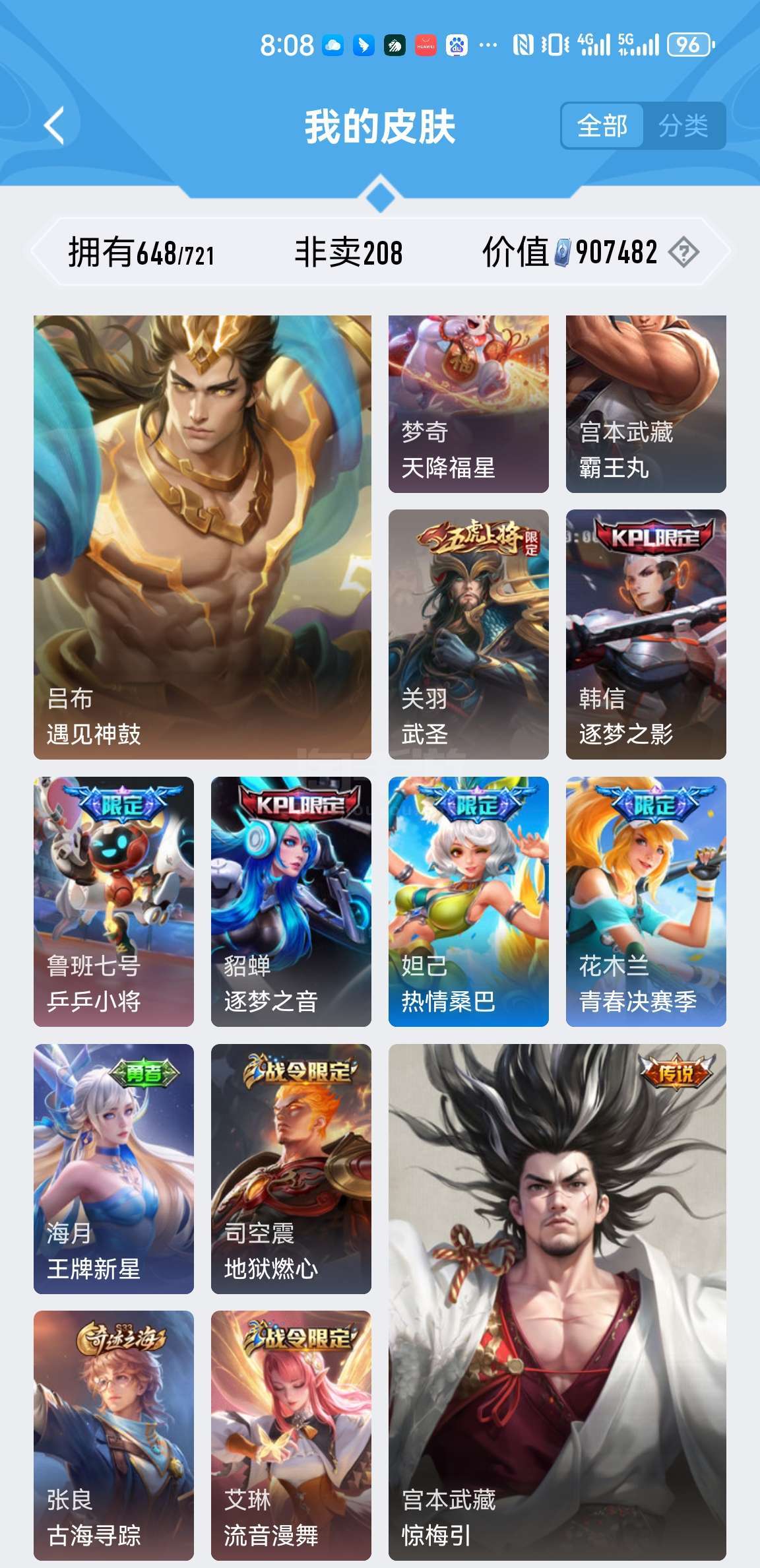Switch to the 分类 tab
The height and width of the screenshot is (1568, 760).
coord(683,125)
